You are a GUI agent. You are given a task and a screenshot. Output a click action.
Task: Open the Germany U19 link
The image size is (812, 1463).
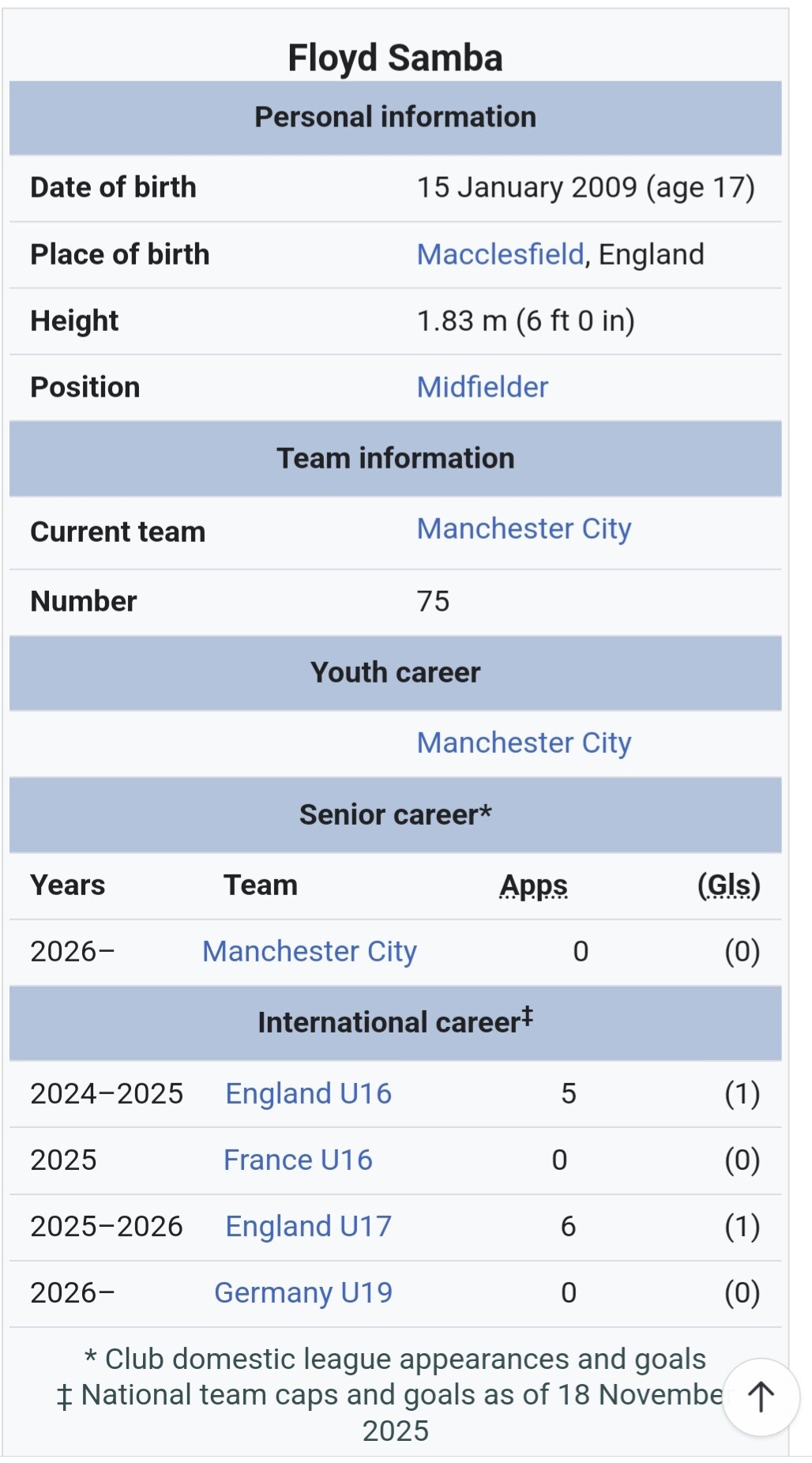(303, 1292)
